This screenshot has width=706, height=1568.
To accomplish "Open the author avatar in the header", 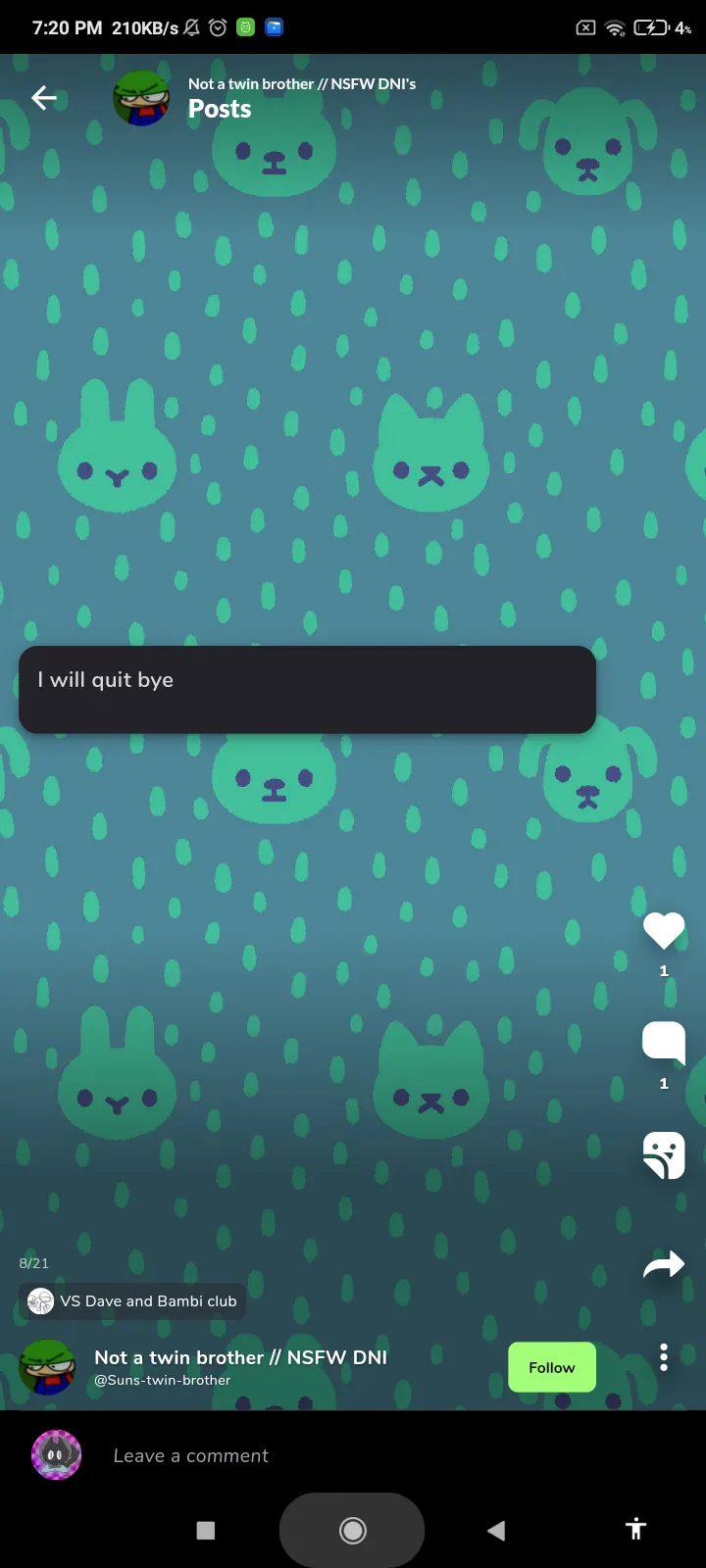I will (141, 98).
